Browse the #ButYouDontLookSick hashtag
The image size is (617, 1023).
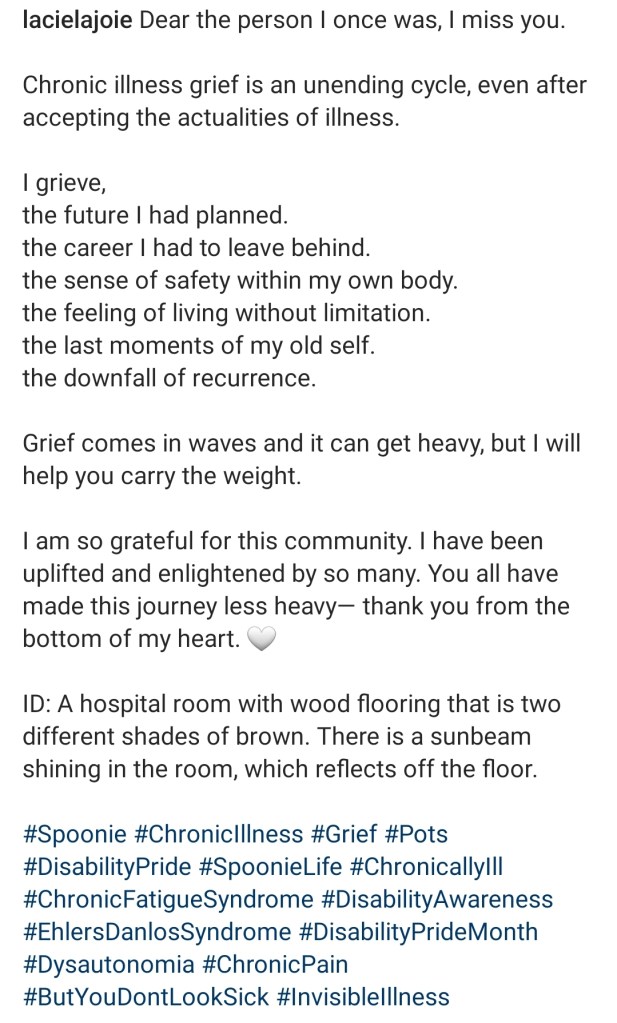point(144,997)
